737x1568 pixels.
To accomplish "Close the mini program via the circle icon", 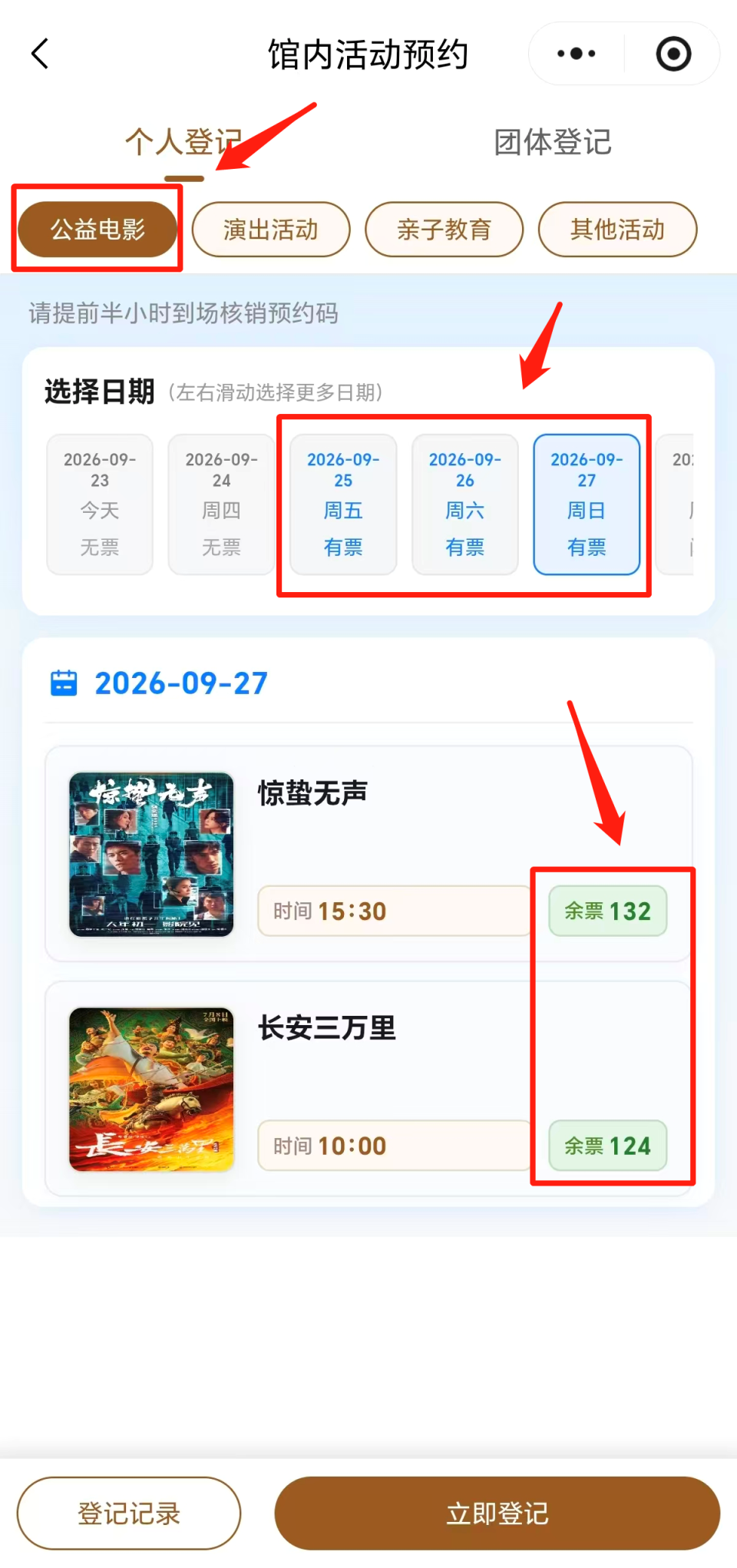I will click(673, 54).
